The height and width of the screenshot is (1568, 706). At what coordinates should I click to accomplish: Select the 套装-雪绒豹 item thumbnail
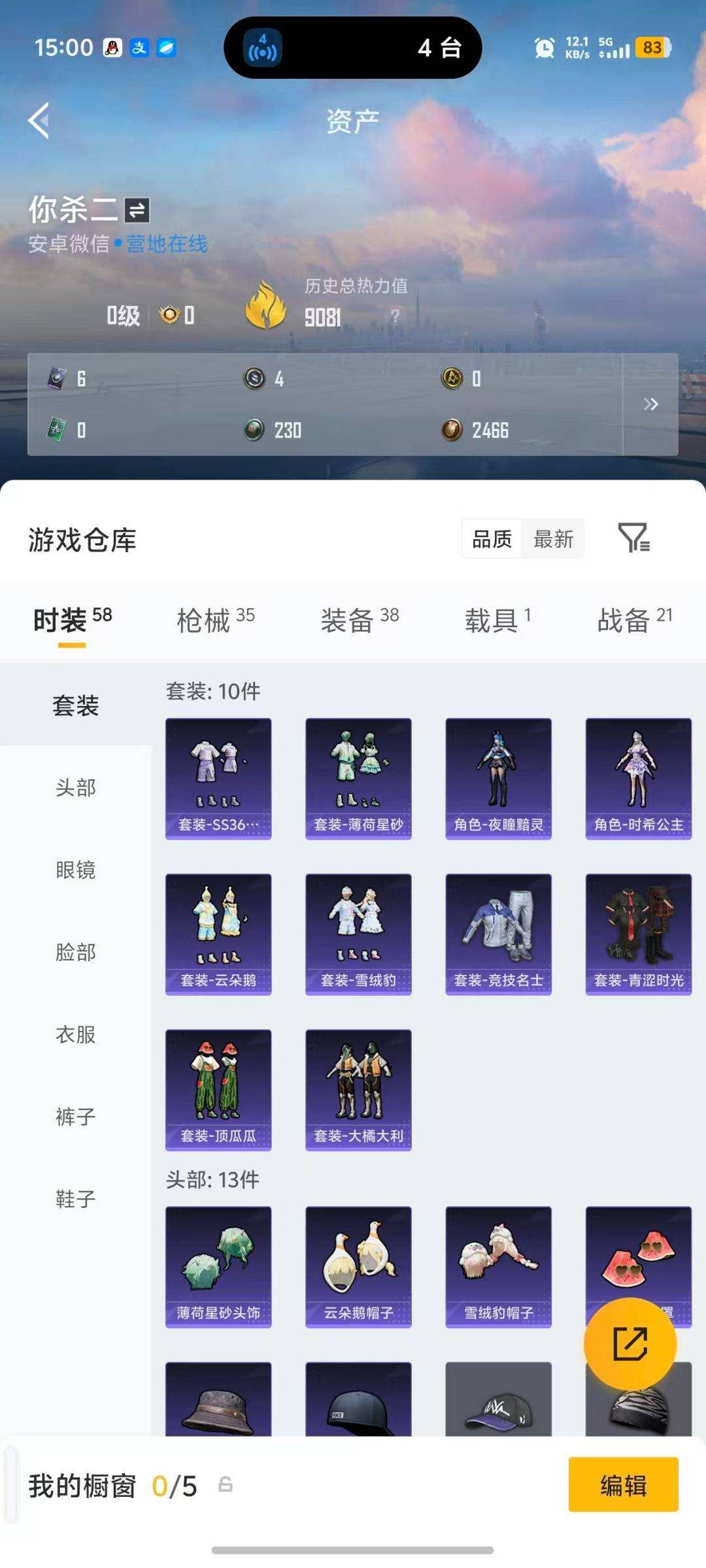[358, 933]
